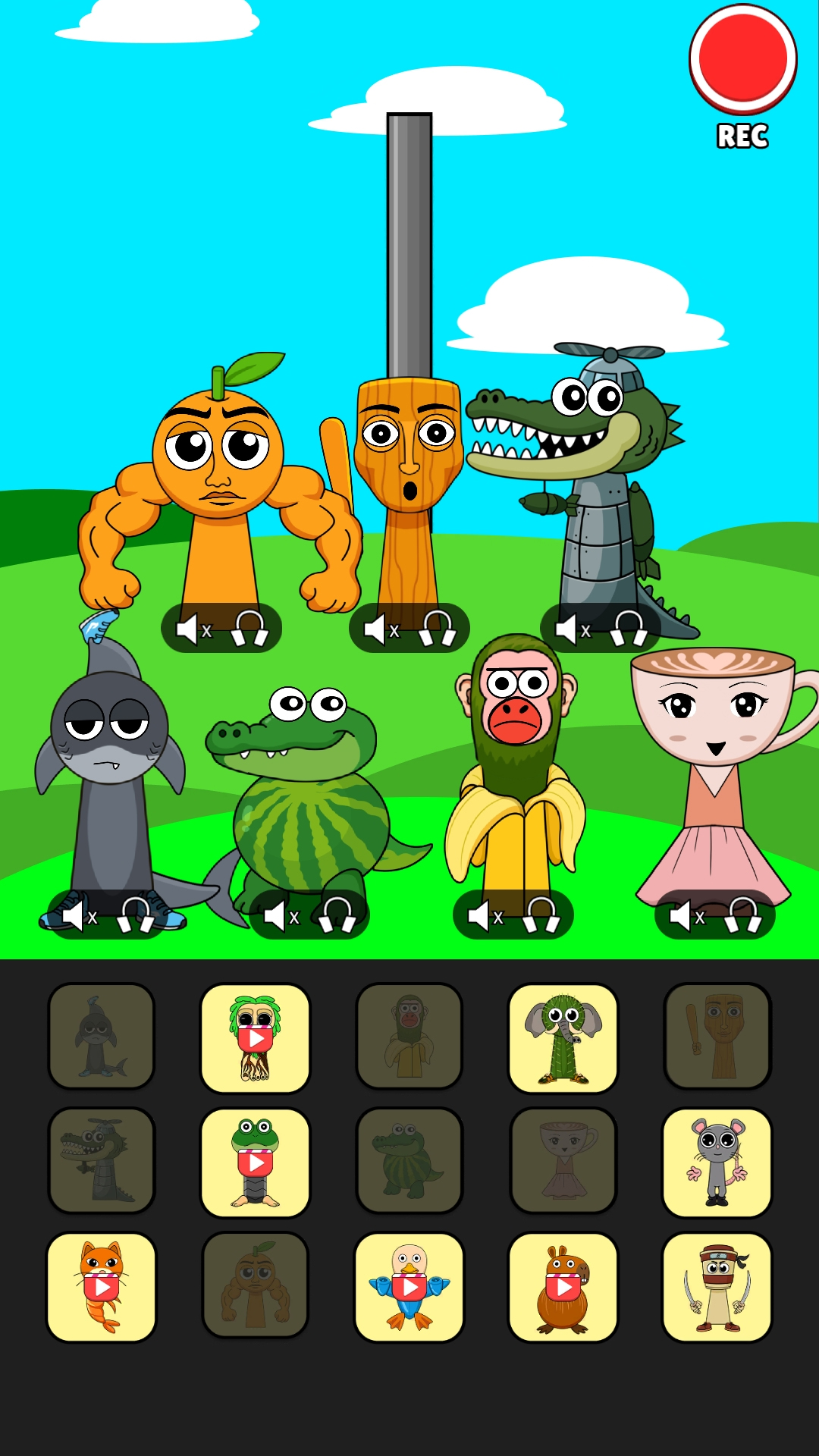Mute the muscular orange character
This screenshot has height=1456, width=819.
(193, 629)
